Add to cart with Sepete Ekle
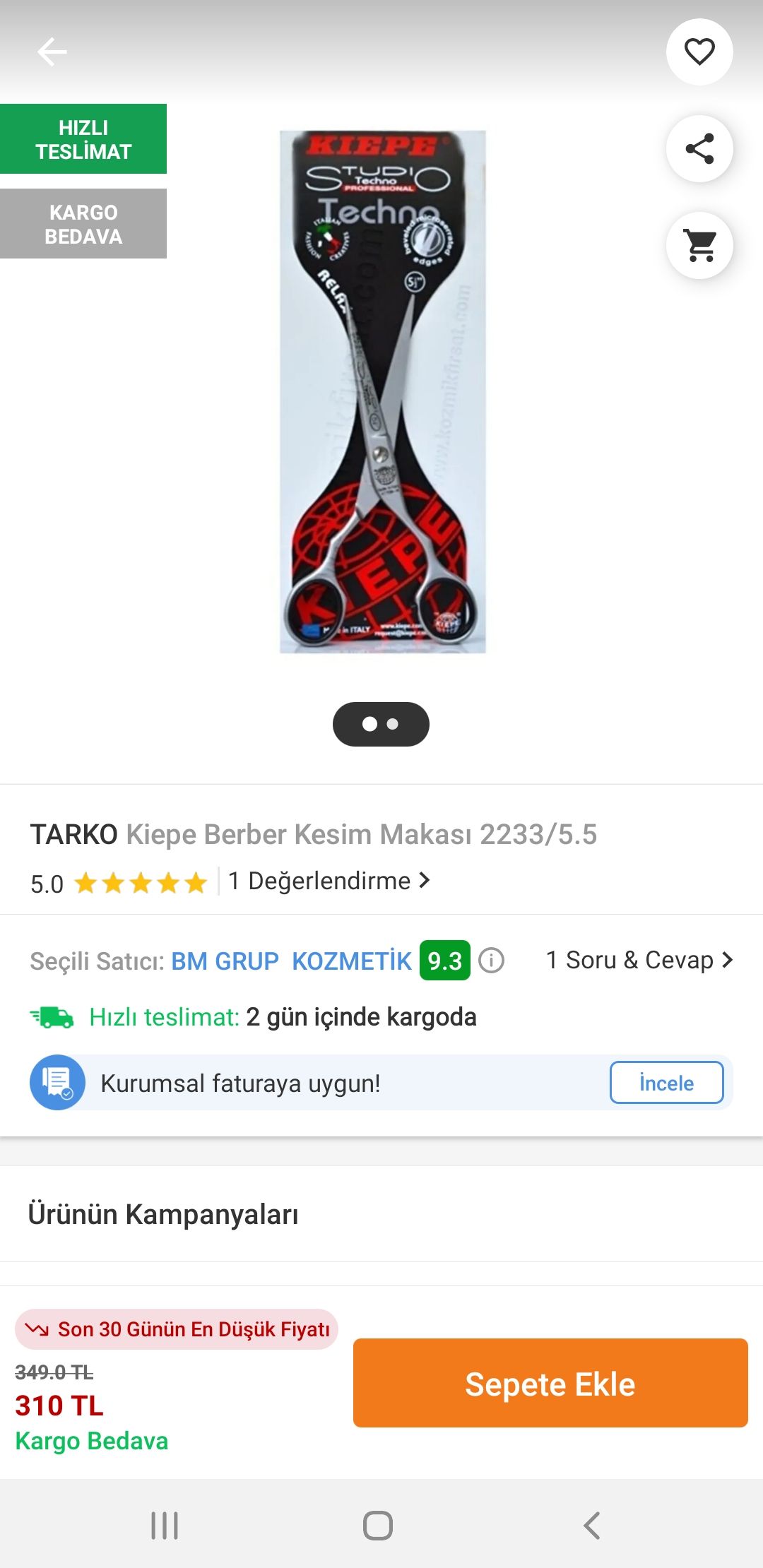 click(550, 1383)
